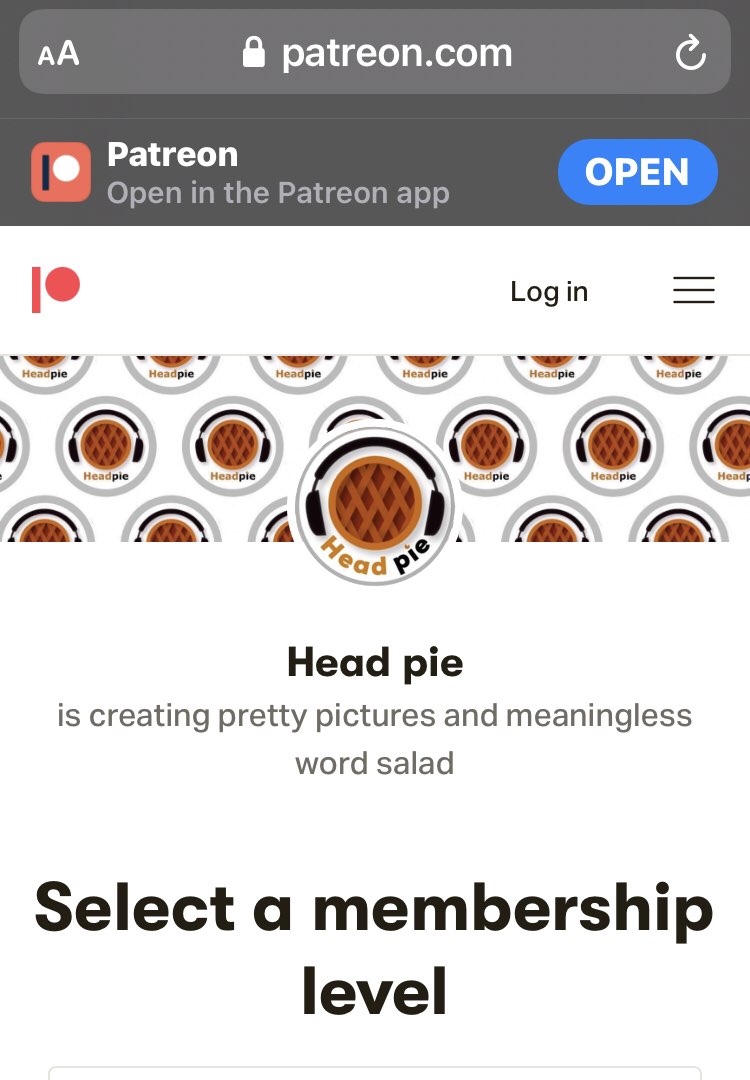Open page in the Patreon app
Screen dimensions: 750x1080
tap(637, 172)
